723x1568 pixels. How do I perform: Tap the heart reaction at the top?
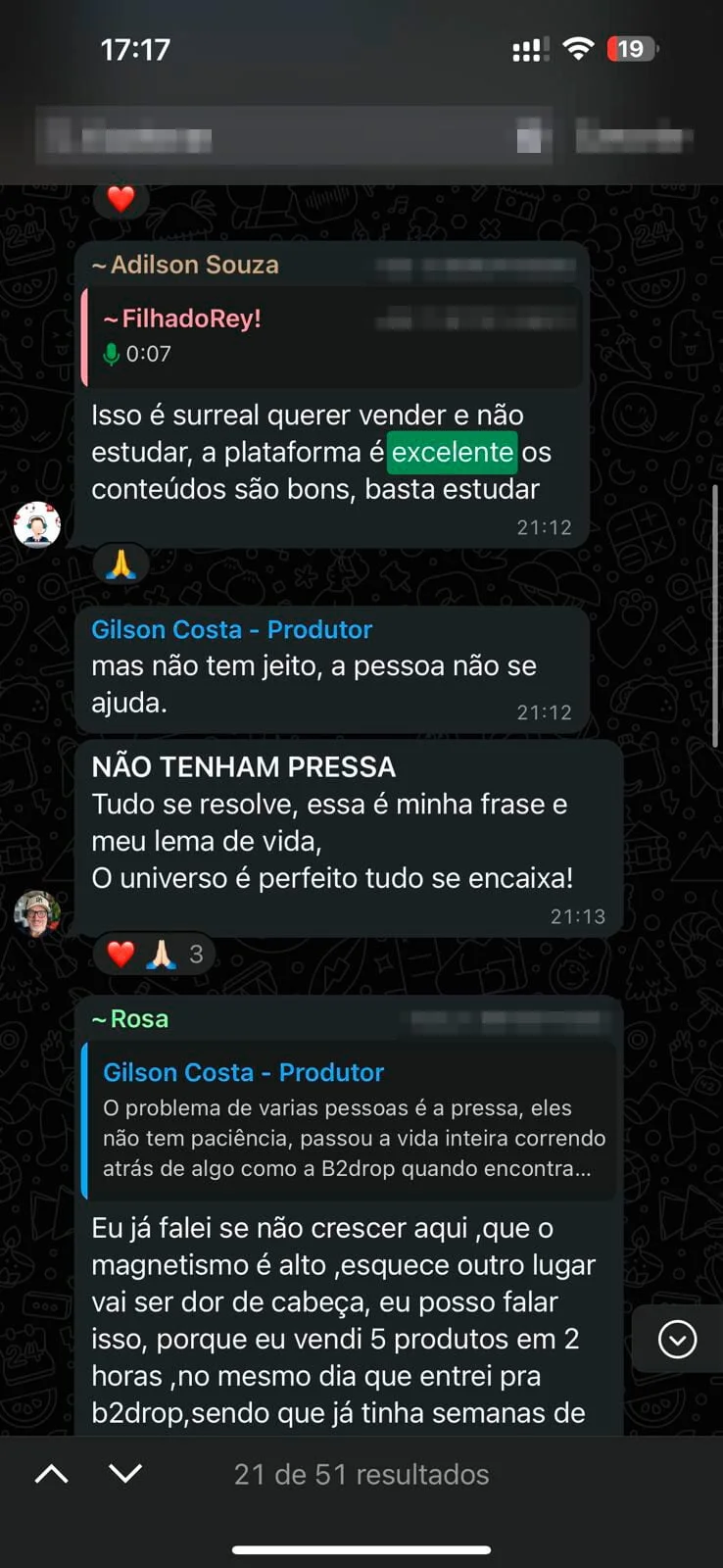120,199
